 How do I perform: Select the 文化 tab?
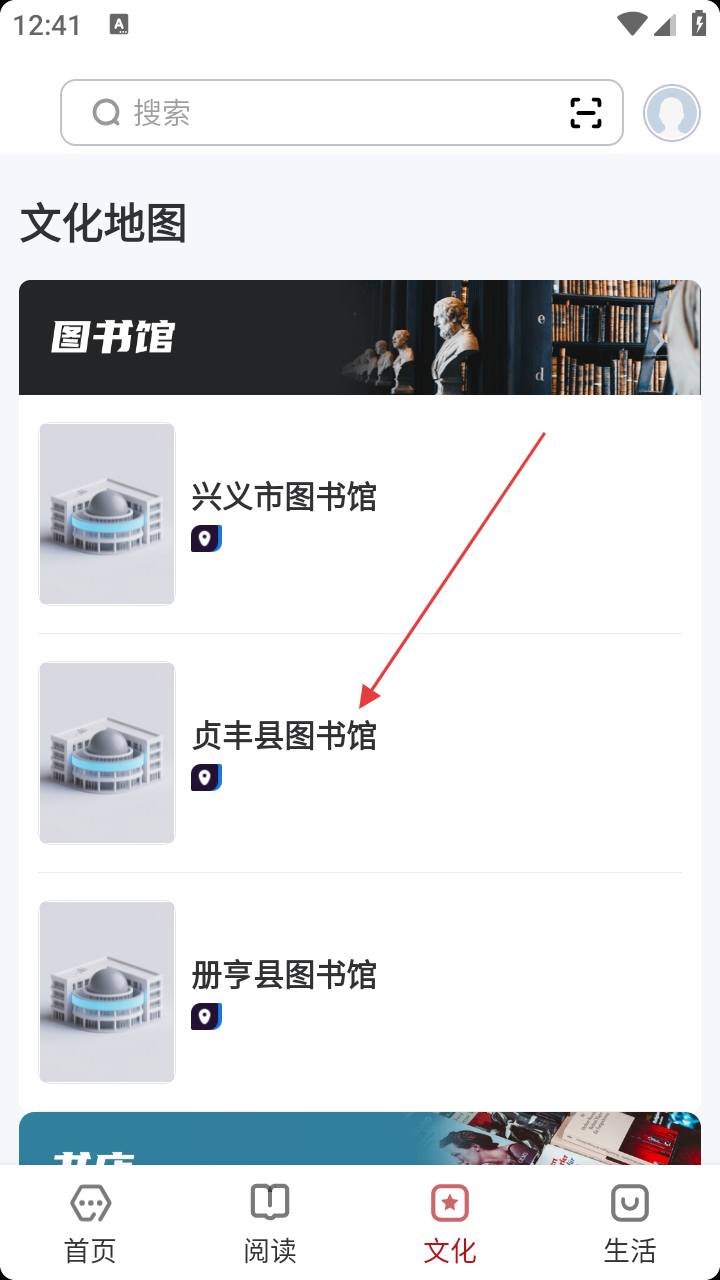click(x=450, y=1223)
